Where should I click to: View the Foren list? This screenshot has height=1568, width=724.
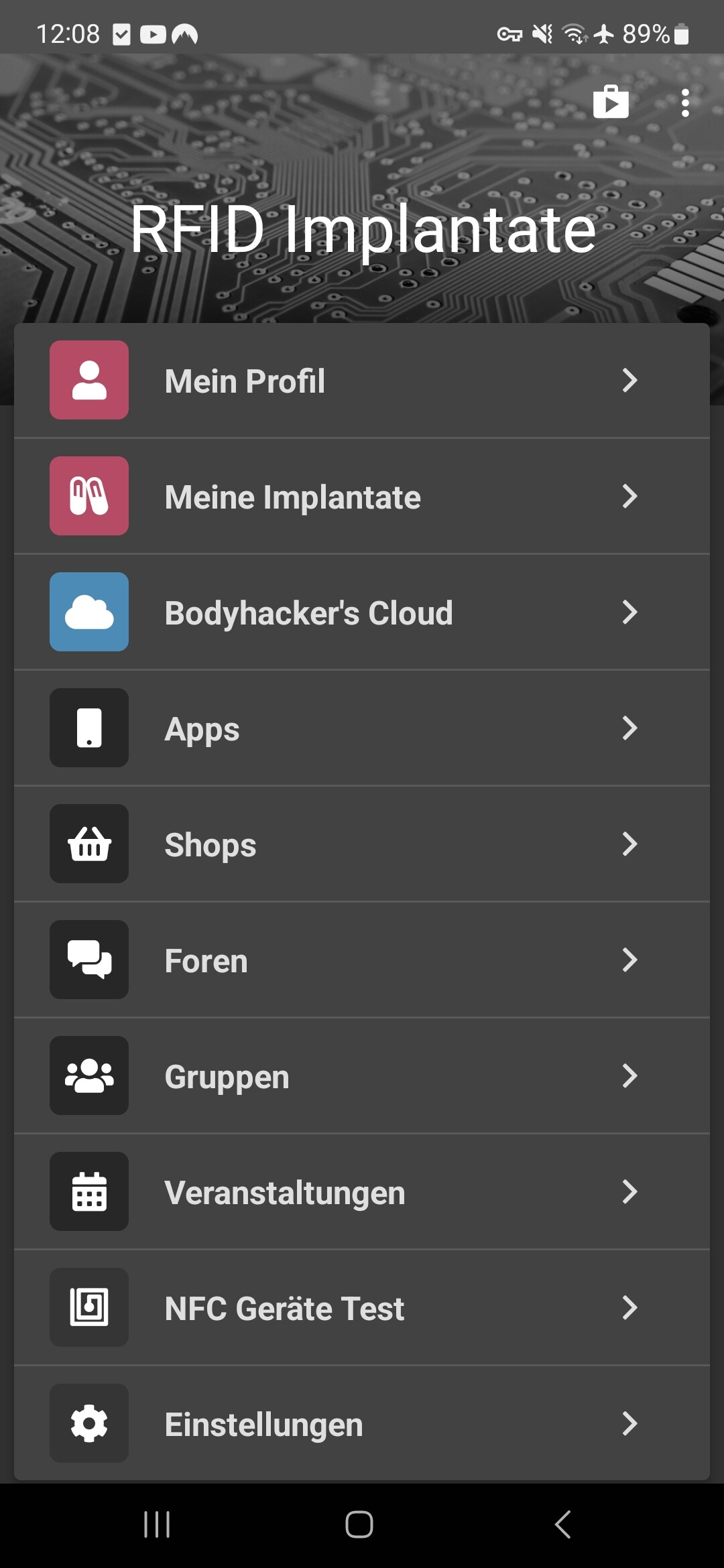click(x=362, y=960)
